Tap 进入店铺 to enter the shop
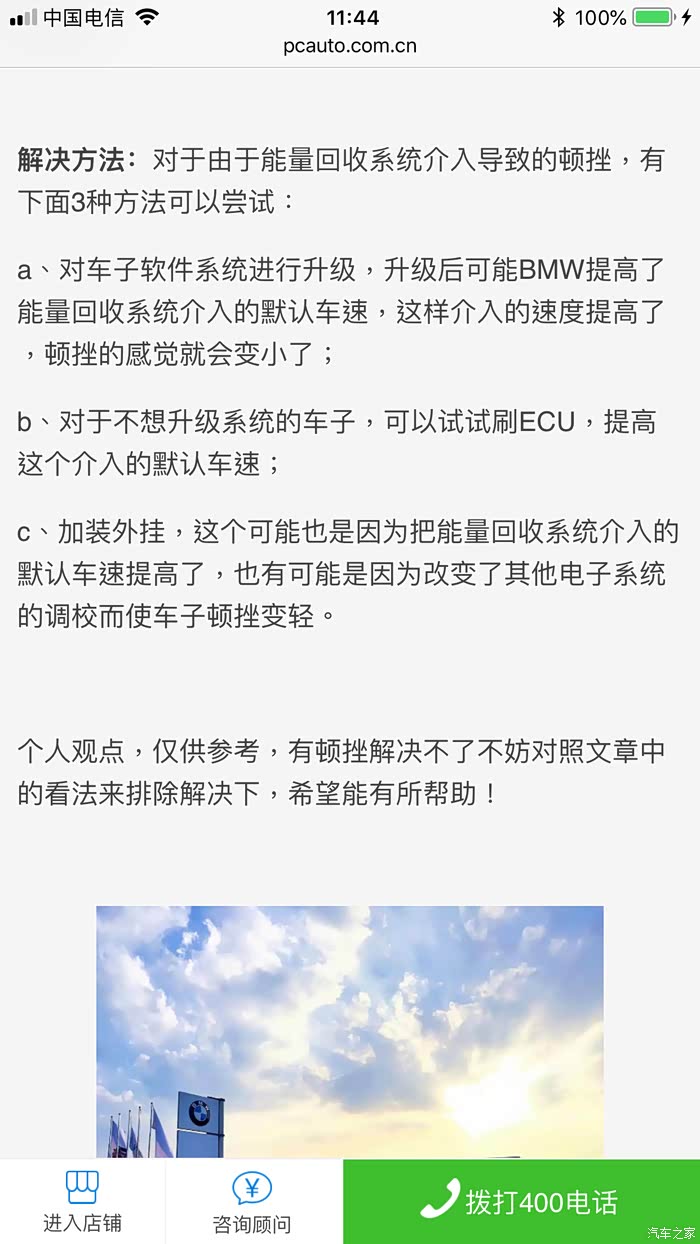Viewport: 700px width, 1244px height. [83, 1201]
